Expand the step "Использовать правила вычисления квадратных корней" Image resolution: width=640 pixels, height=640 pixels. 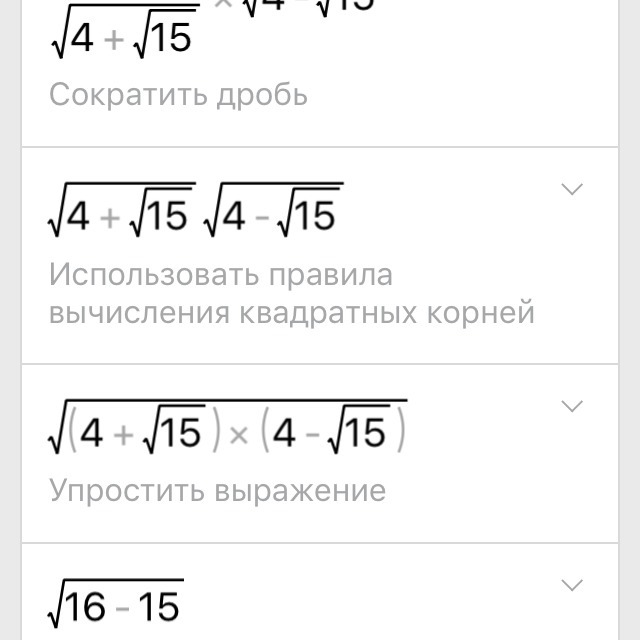tap(572, 190)
